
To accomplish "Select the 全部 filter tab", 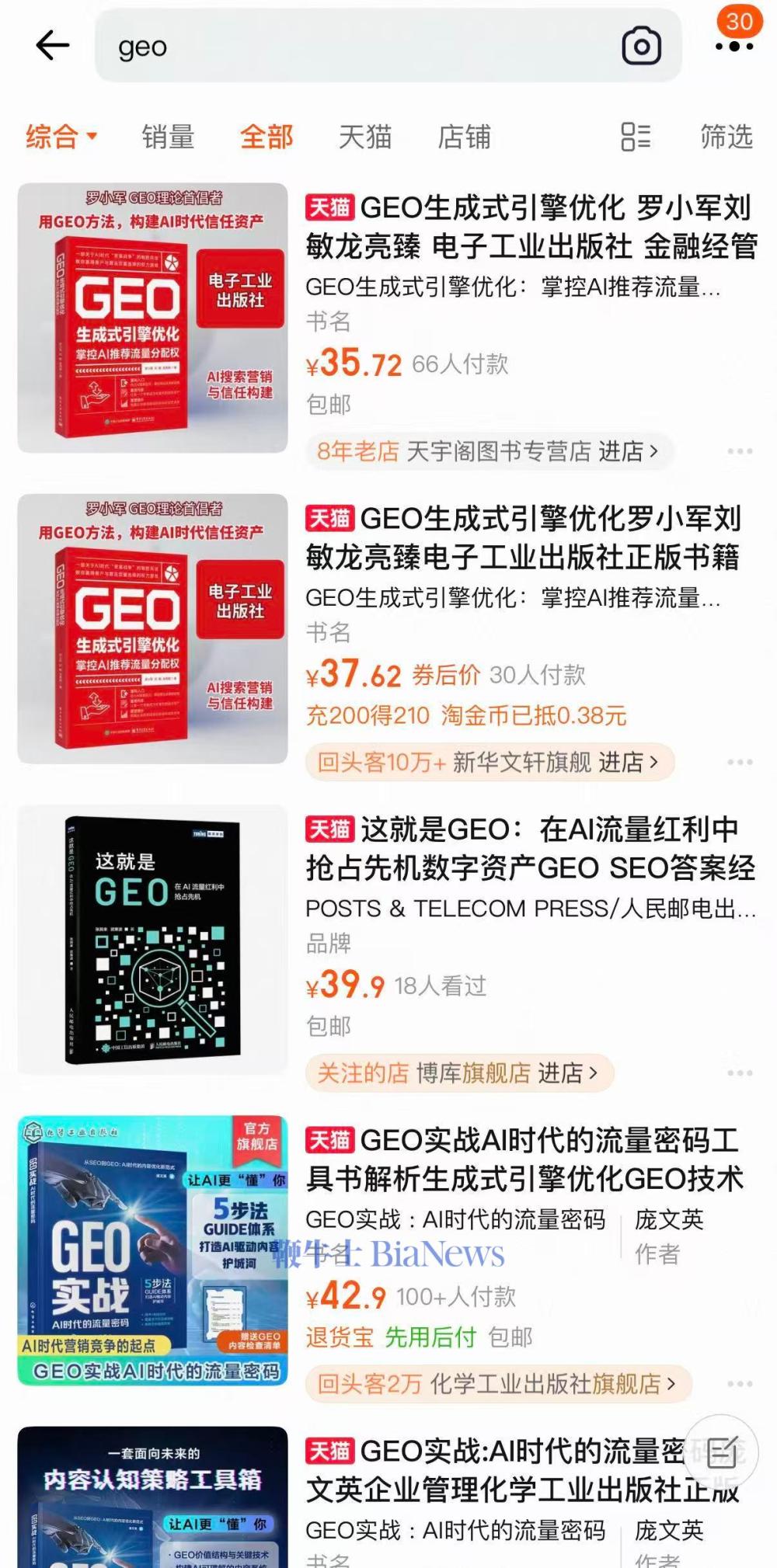I will click(x=267, y=137).
